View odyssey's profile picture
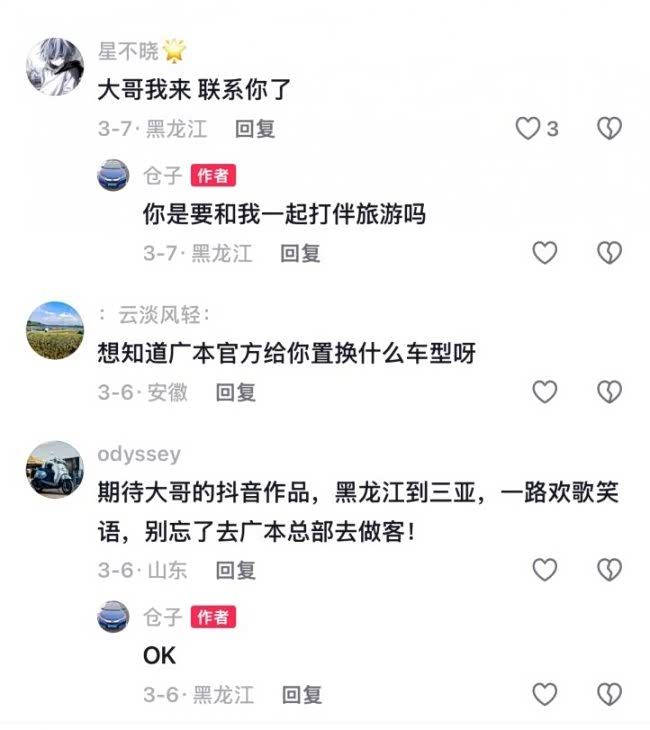650x730 pixels. tap(54, 469)
